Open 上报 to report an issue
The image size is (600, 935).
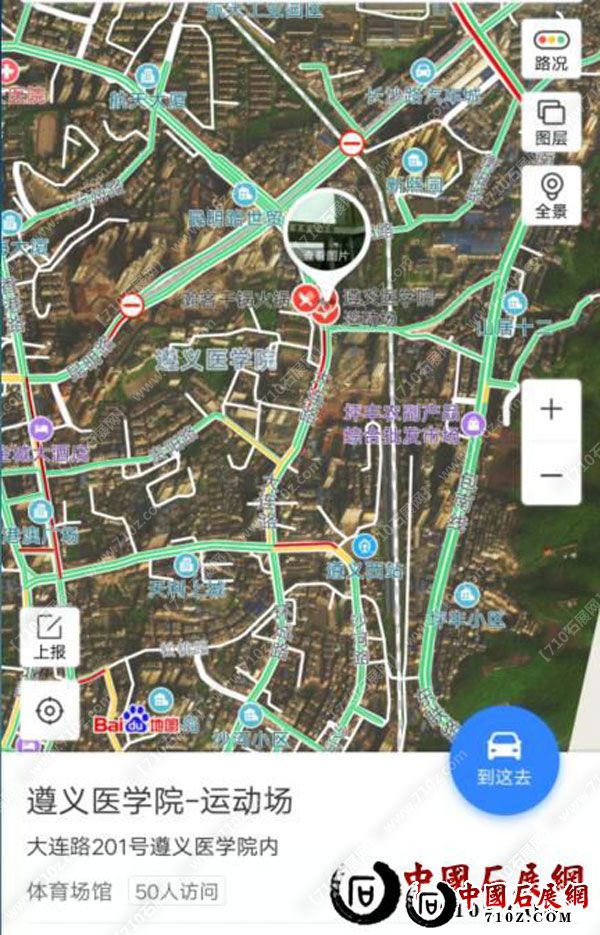coord(50,636)
